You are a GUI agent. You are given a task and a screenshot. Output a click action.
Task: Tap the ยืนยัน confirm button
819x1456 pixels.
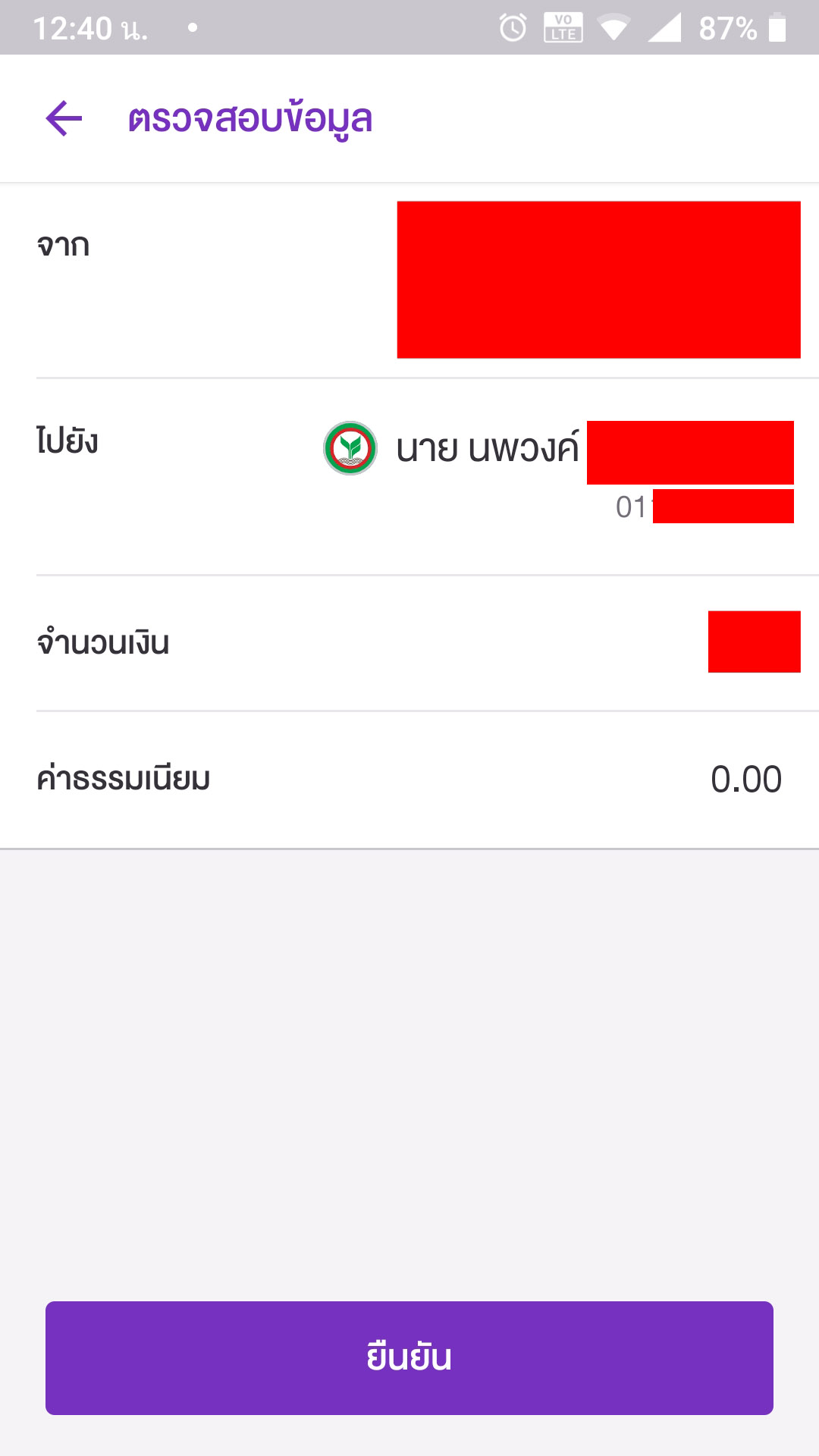pyautogui.click(x=409, y=1357)
